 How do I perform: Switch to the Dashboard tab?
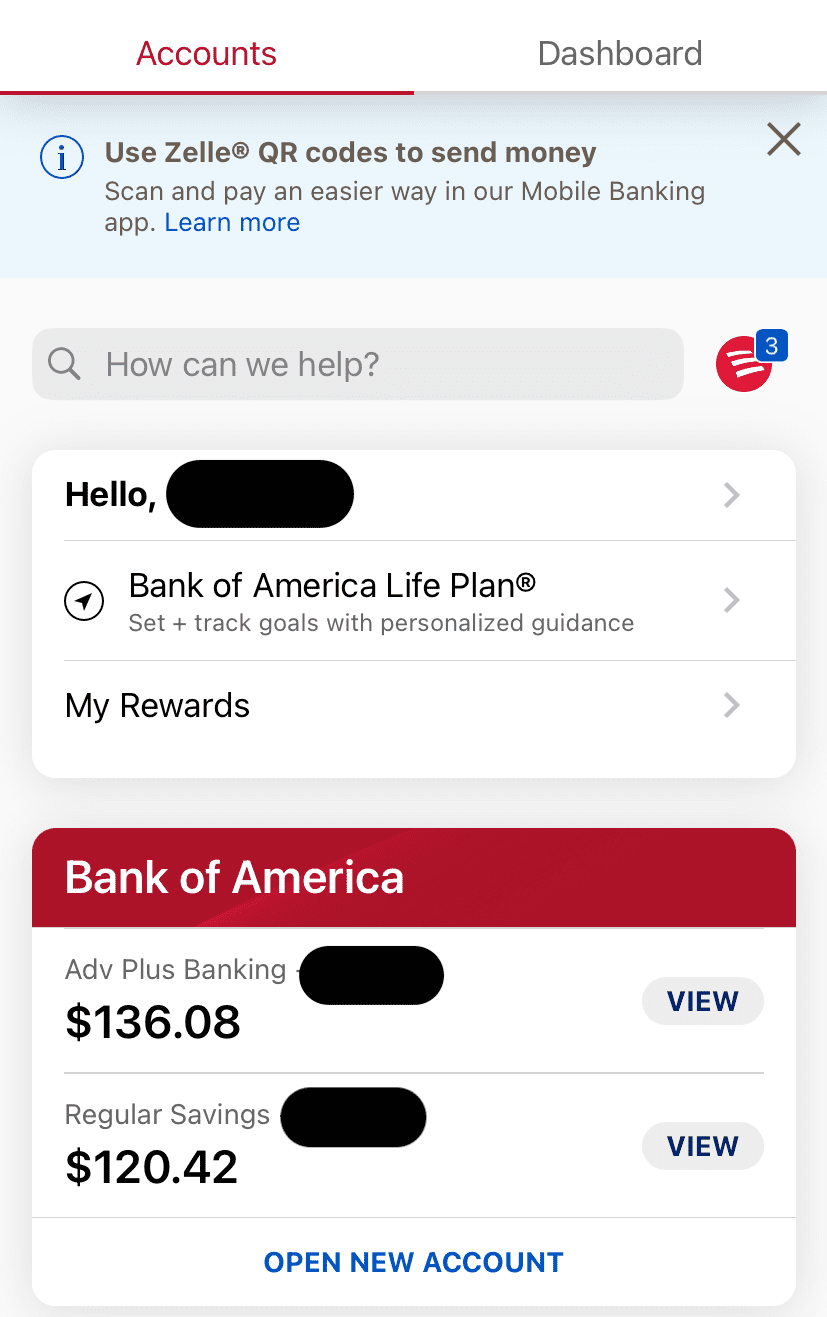619,53
